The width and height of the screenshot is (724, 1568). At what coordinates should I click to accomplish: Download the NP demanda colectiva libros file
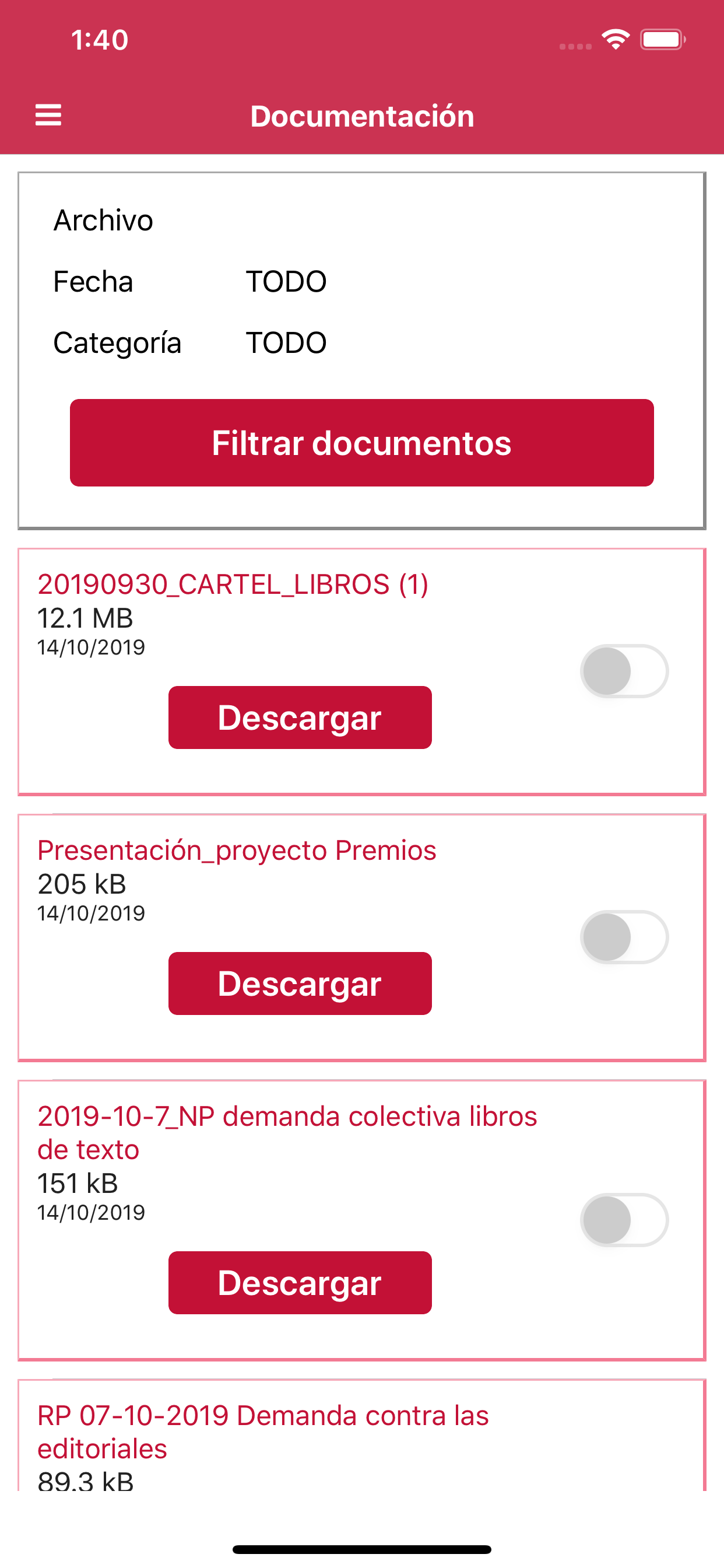click(x=300, y=1283)
